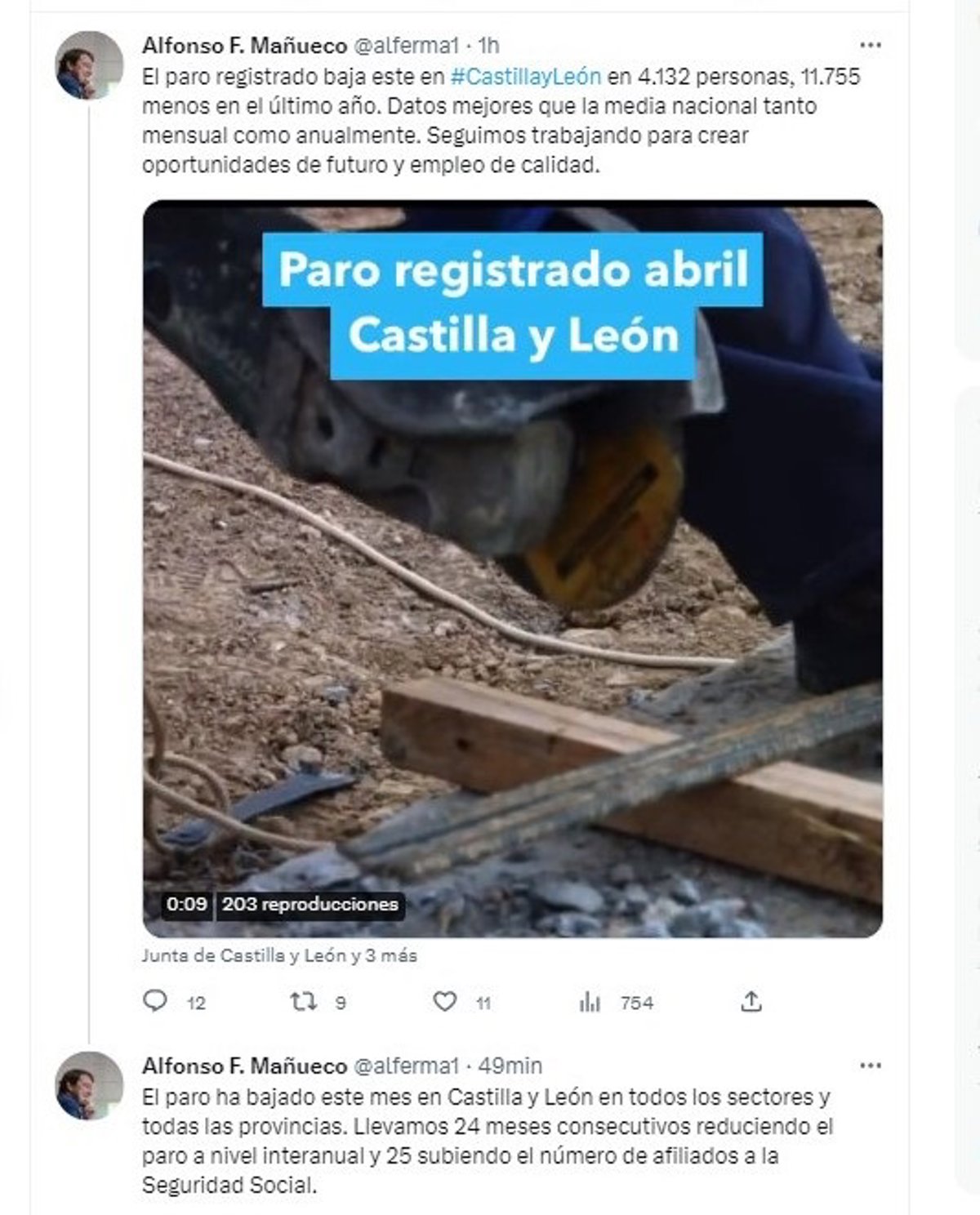Share the paro registrado tweet
The width and height of the screenshot is (980, 1215).
point(751,1001)
